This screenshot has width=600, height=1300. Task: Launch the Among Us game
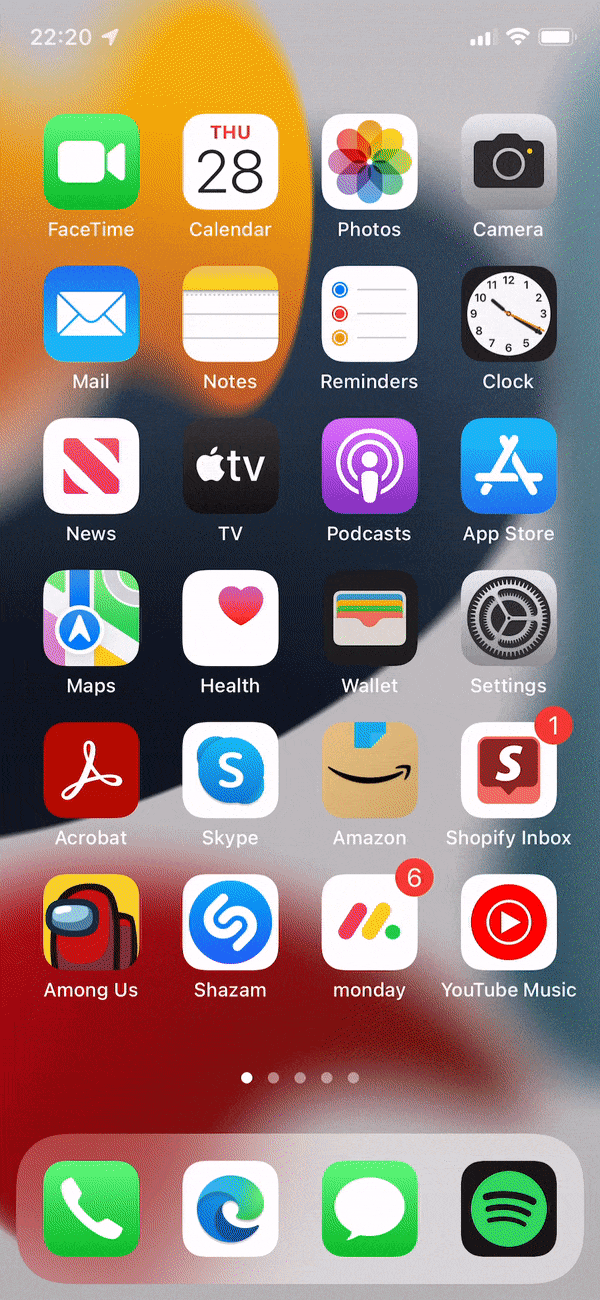91,922
